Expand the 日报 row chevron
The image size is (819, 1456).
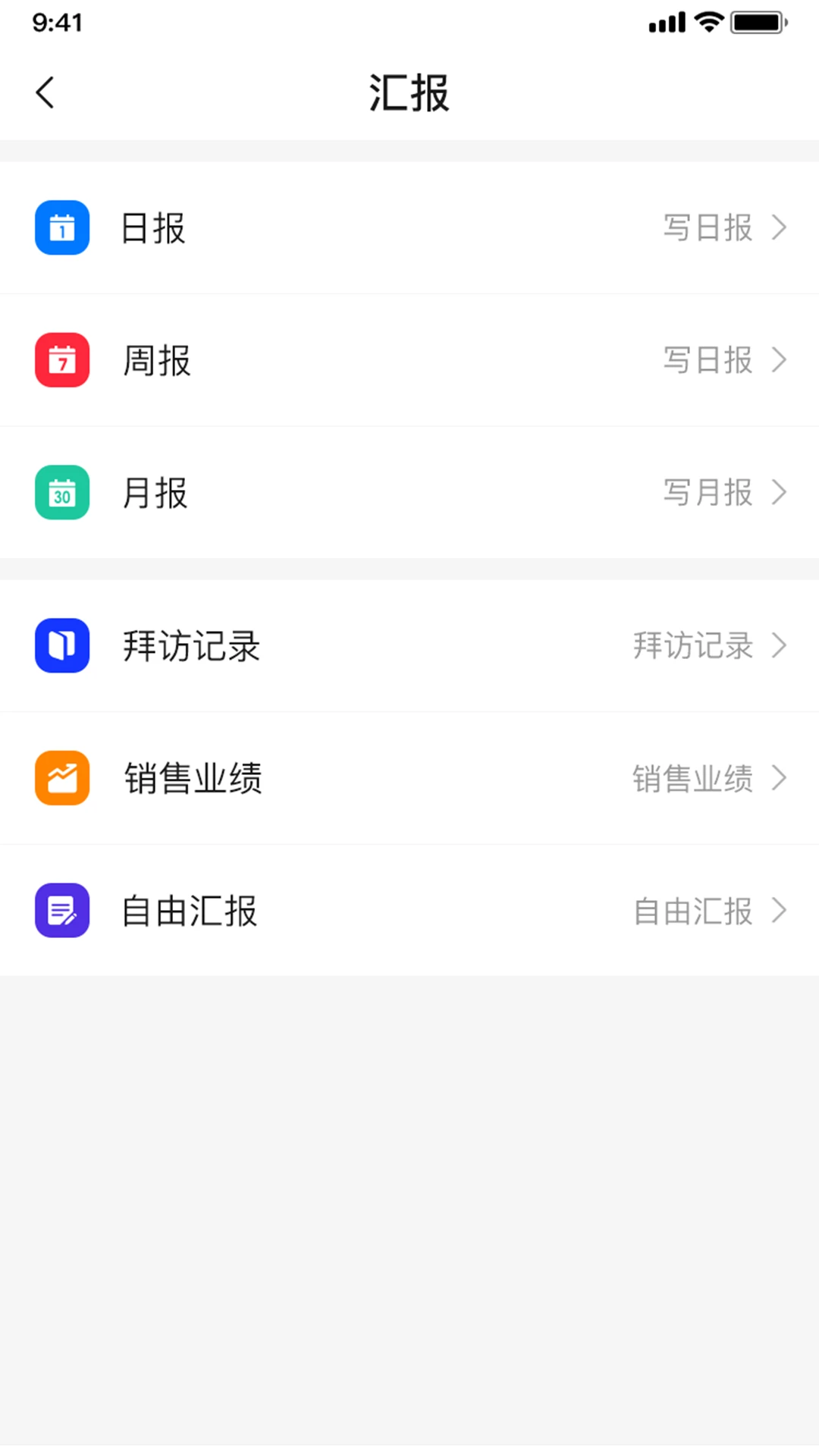tap(780, 227)
